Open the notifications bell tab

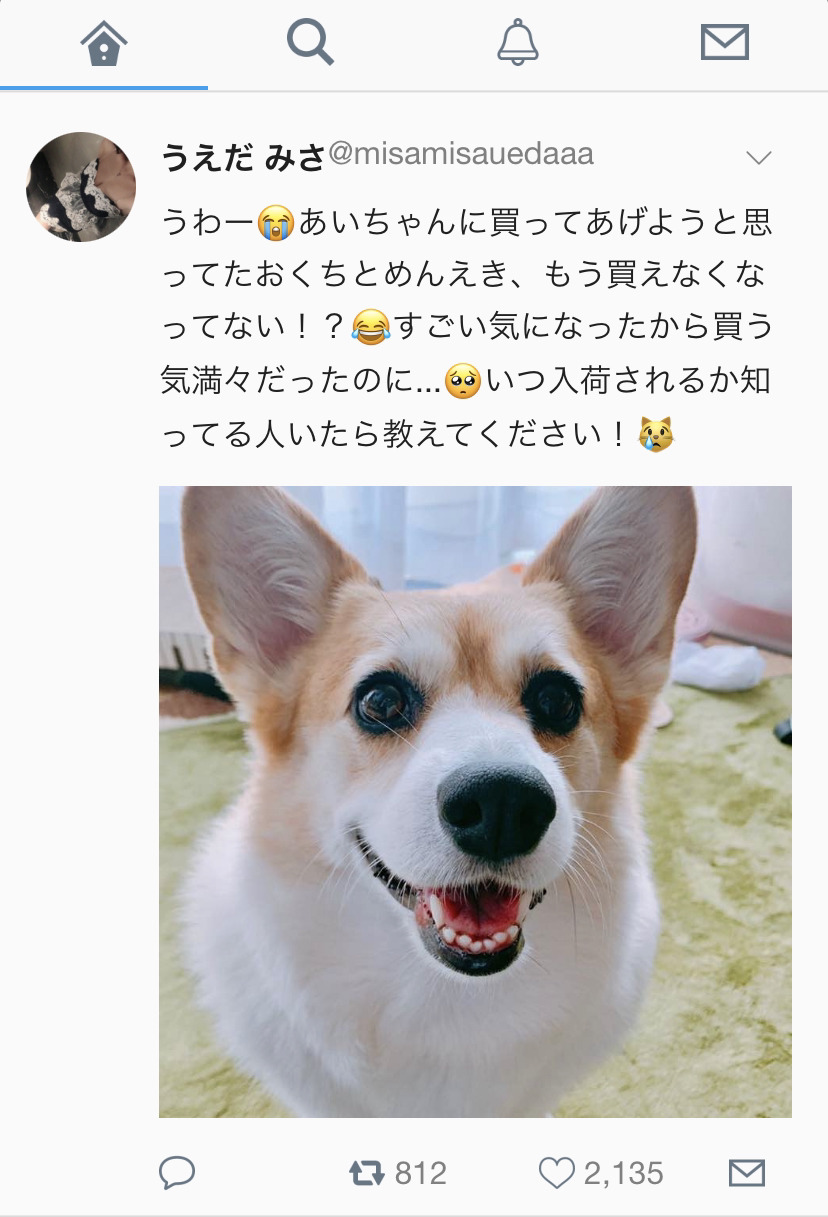coord(517,44)
